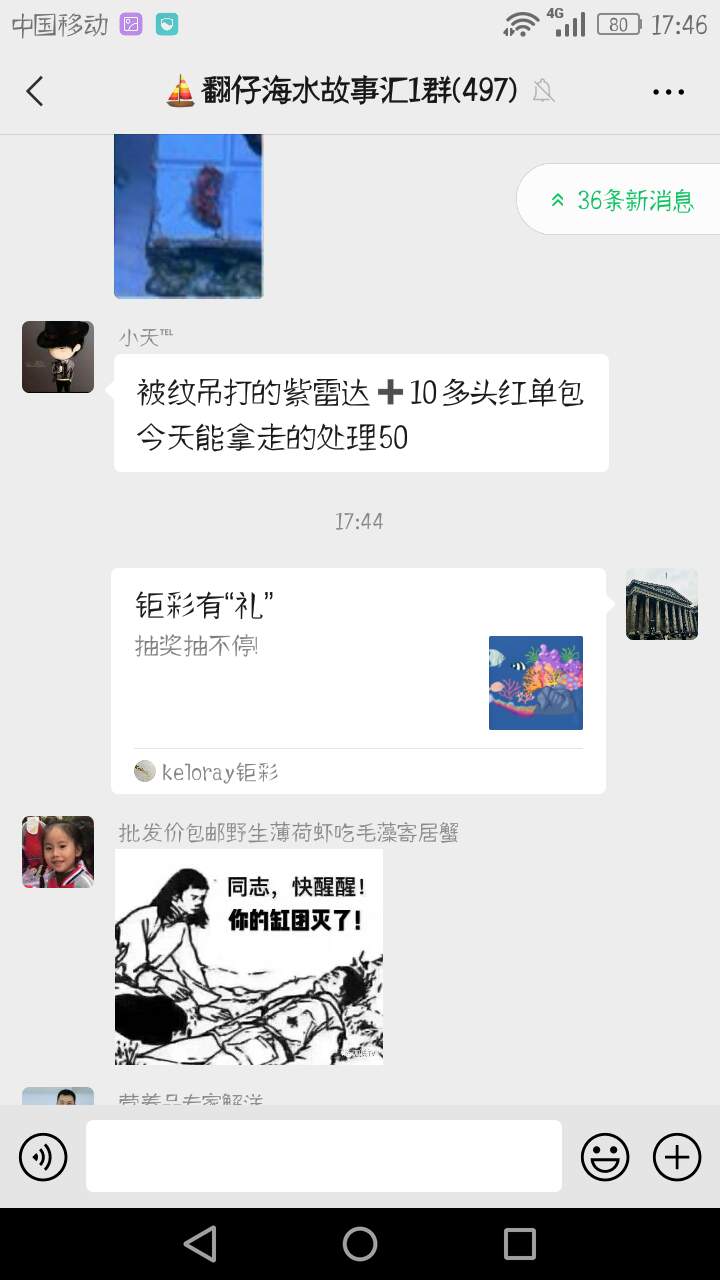
Task: View 小天's profile avatar
Action: [x=58, y=357]
